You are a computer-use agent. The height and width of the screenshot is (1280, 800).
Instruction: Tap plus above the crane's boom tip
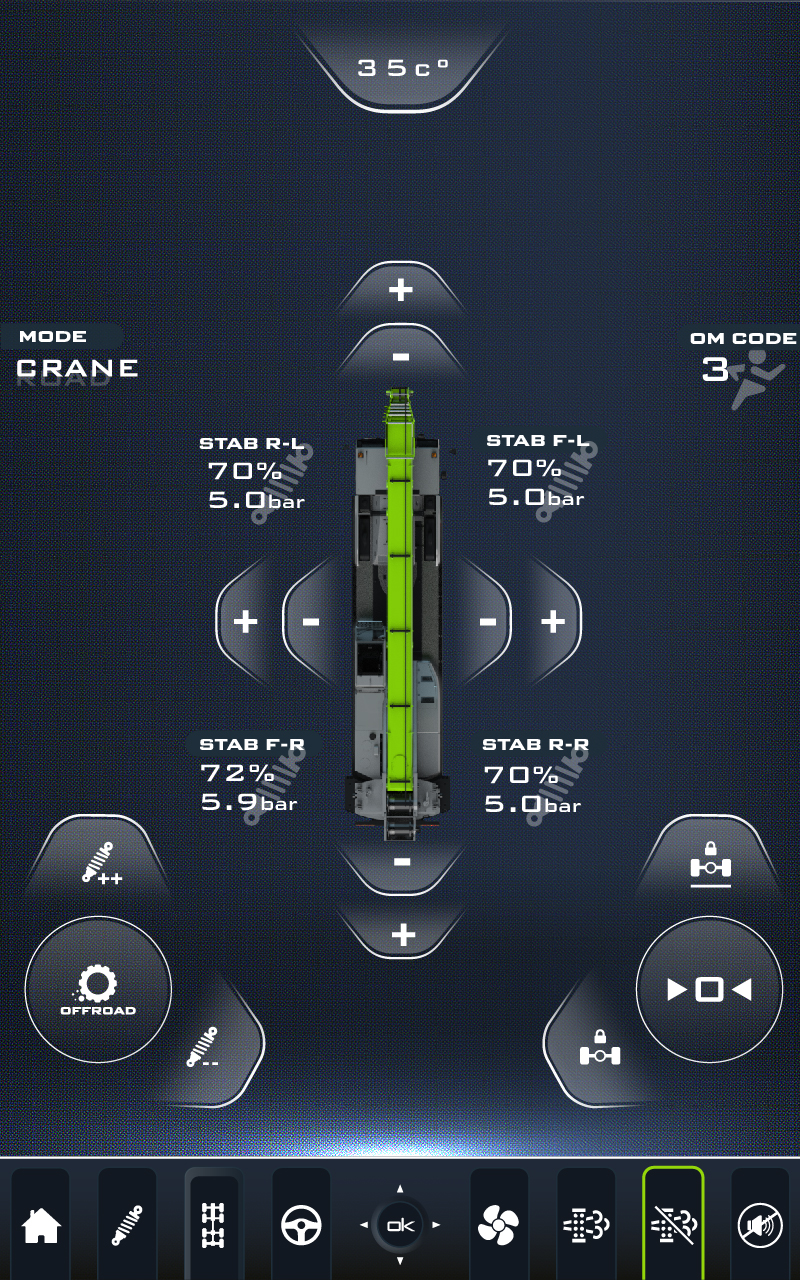pos(400,290)
